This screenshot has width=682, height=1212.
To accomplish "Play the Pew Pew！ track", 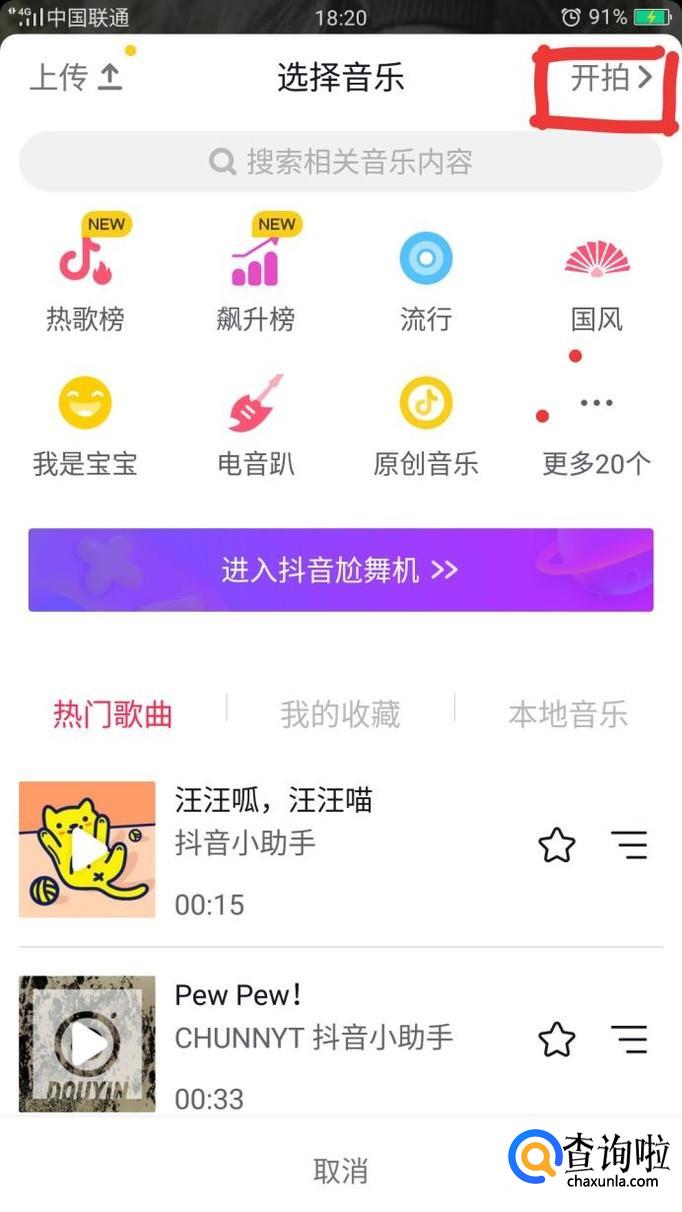I will point(87,1044).
